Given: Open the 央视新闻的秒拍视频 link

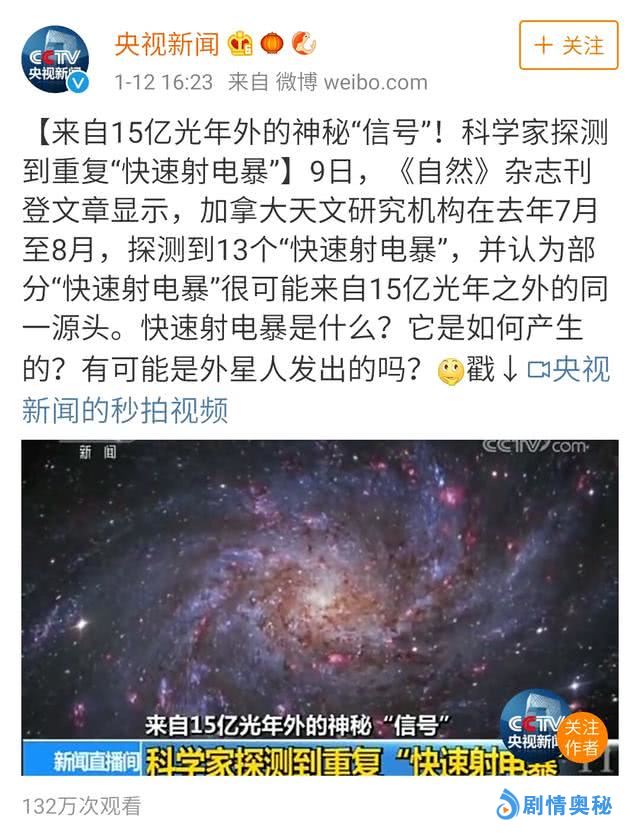Looking at the screenshot, I should point(125,408).
